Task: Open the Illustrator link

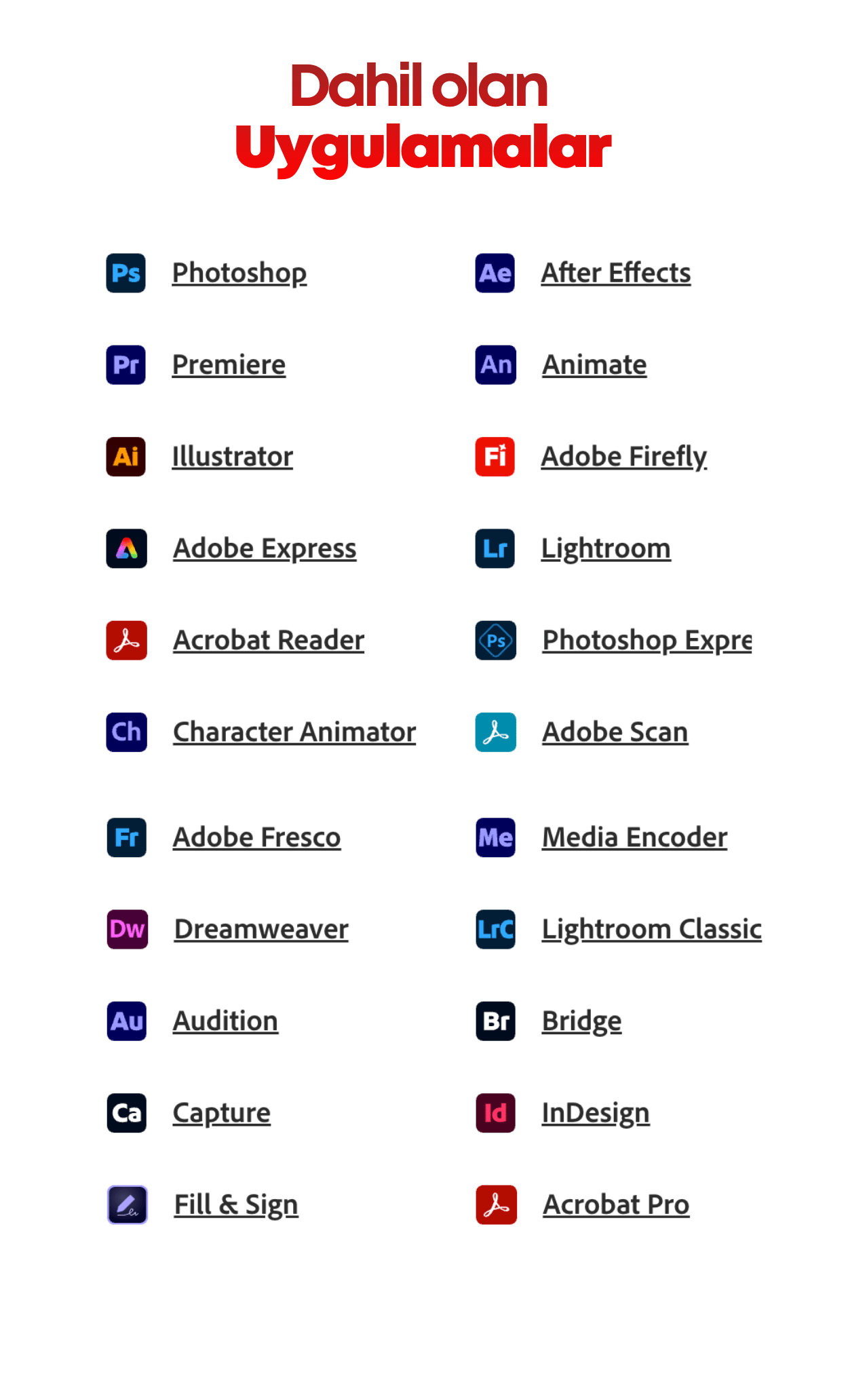Action: click(x=232, y=456)
